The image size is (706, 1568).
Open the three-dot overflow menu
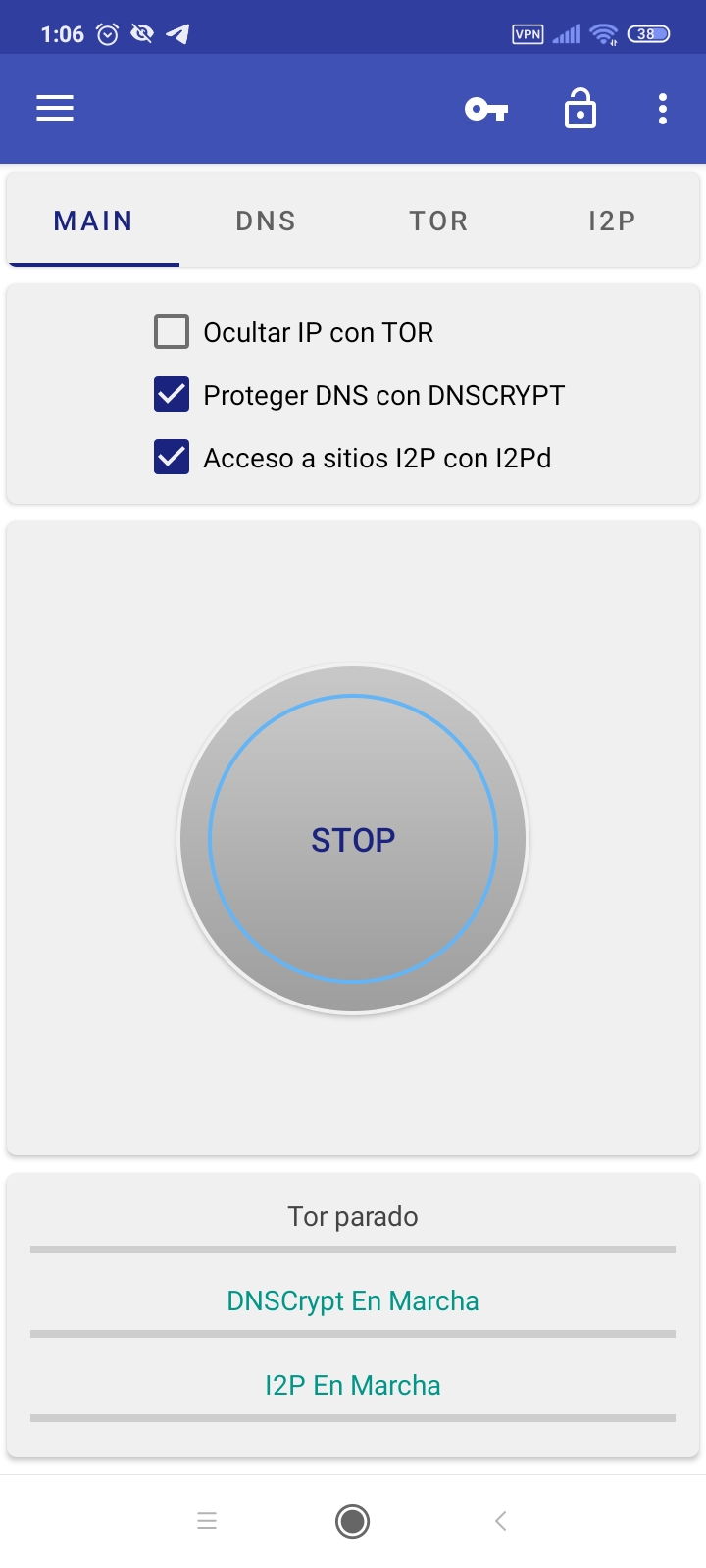(663, 109)
